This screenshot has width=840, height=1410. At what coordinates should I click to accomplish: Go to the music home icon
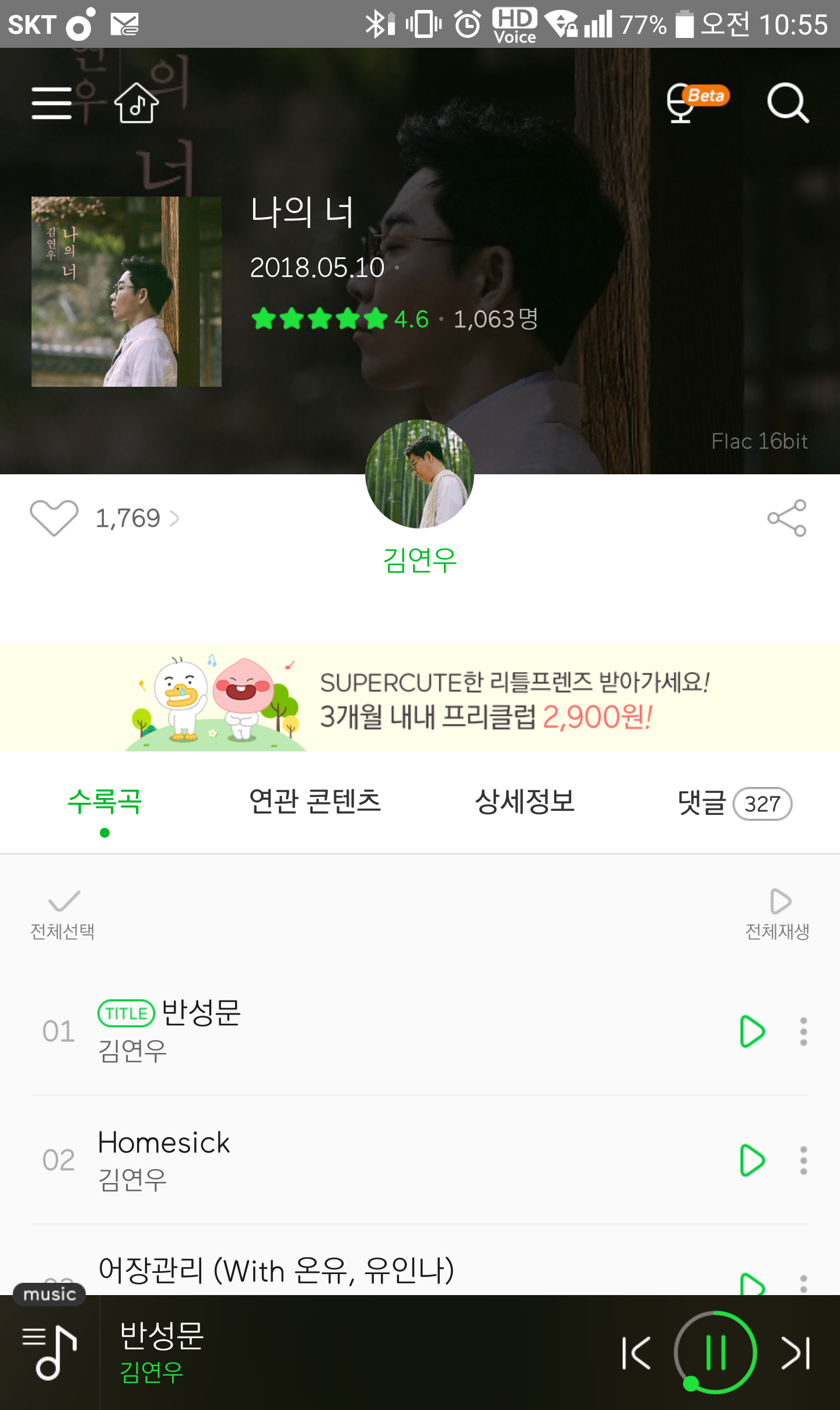(136, 103)
